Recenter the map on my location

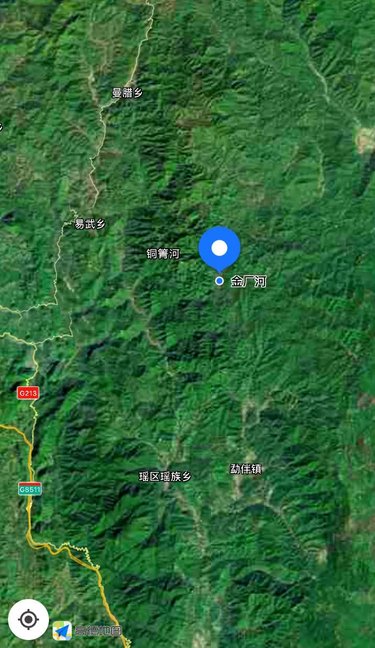click(x=28, y=619)
